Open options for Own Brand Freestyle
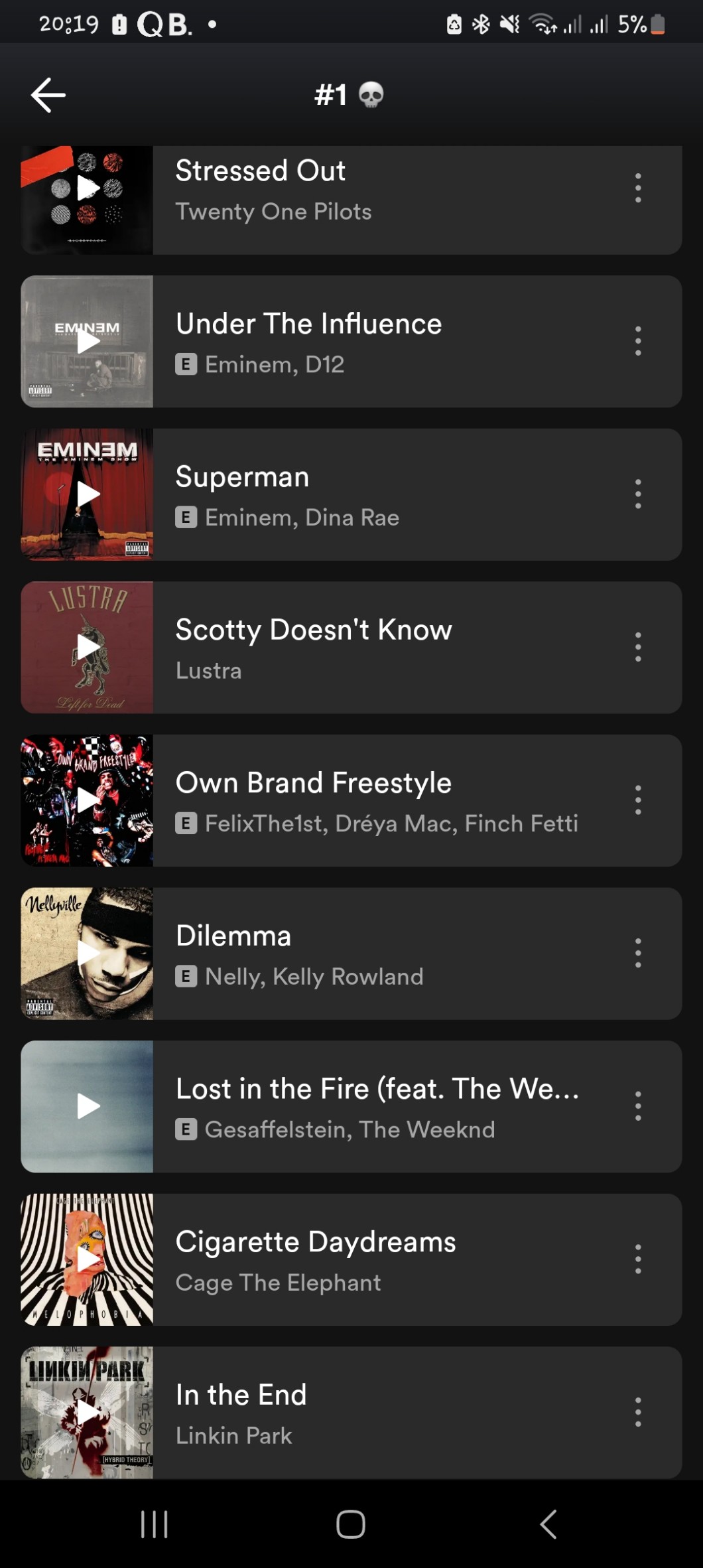This screenshot has height=1568, width=703. [637, 800]
